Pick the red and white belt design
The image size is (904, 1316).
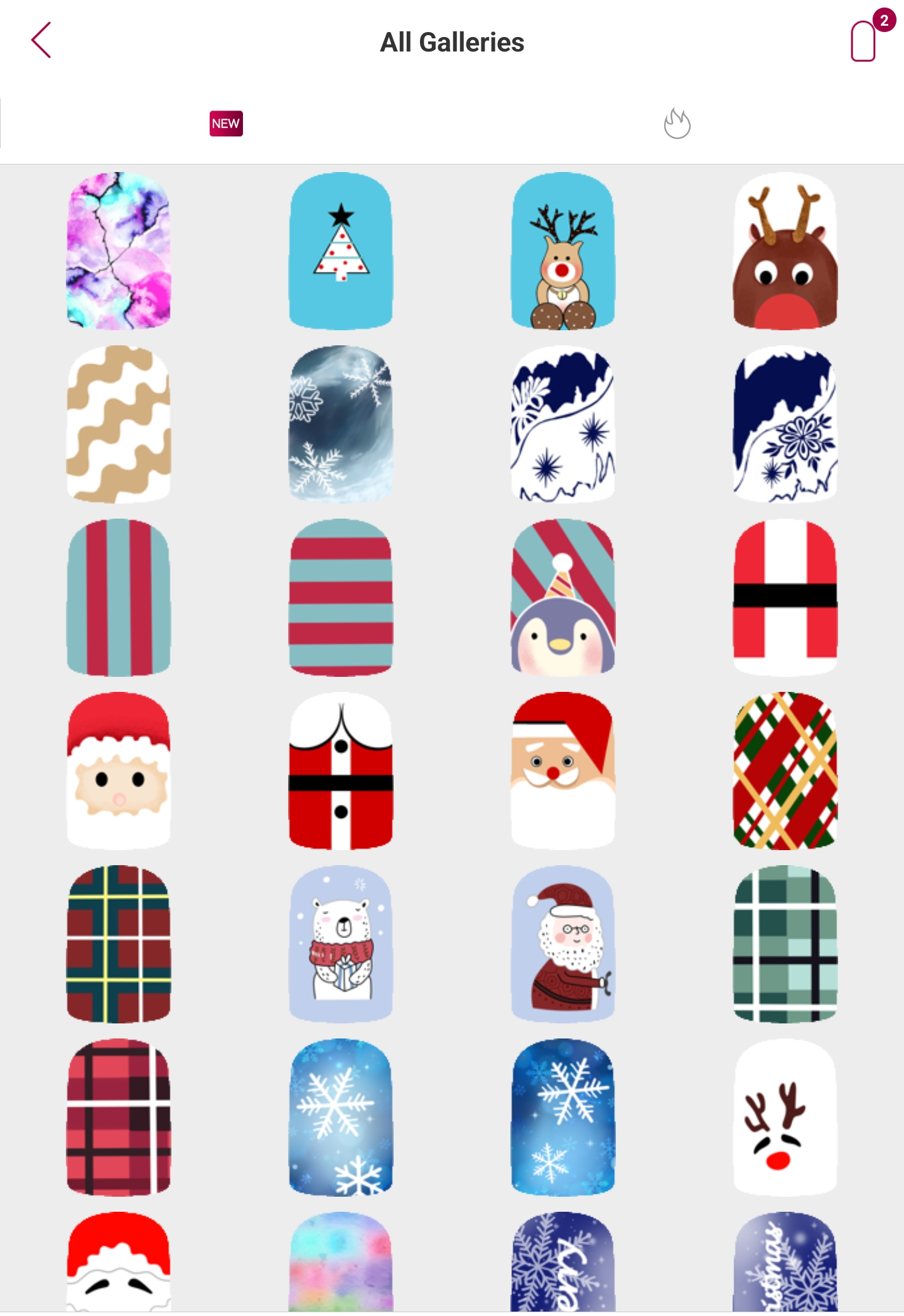[x=785, y=597]
